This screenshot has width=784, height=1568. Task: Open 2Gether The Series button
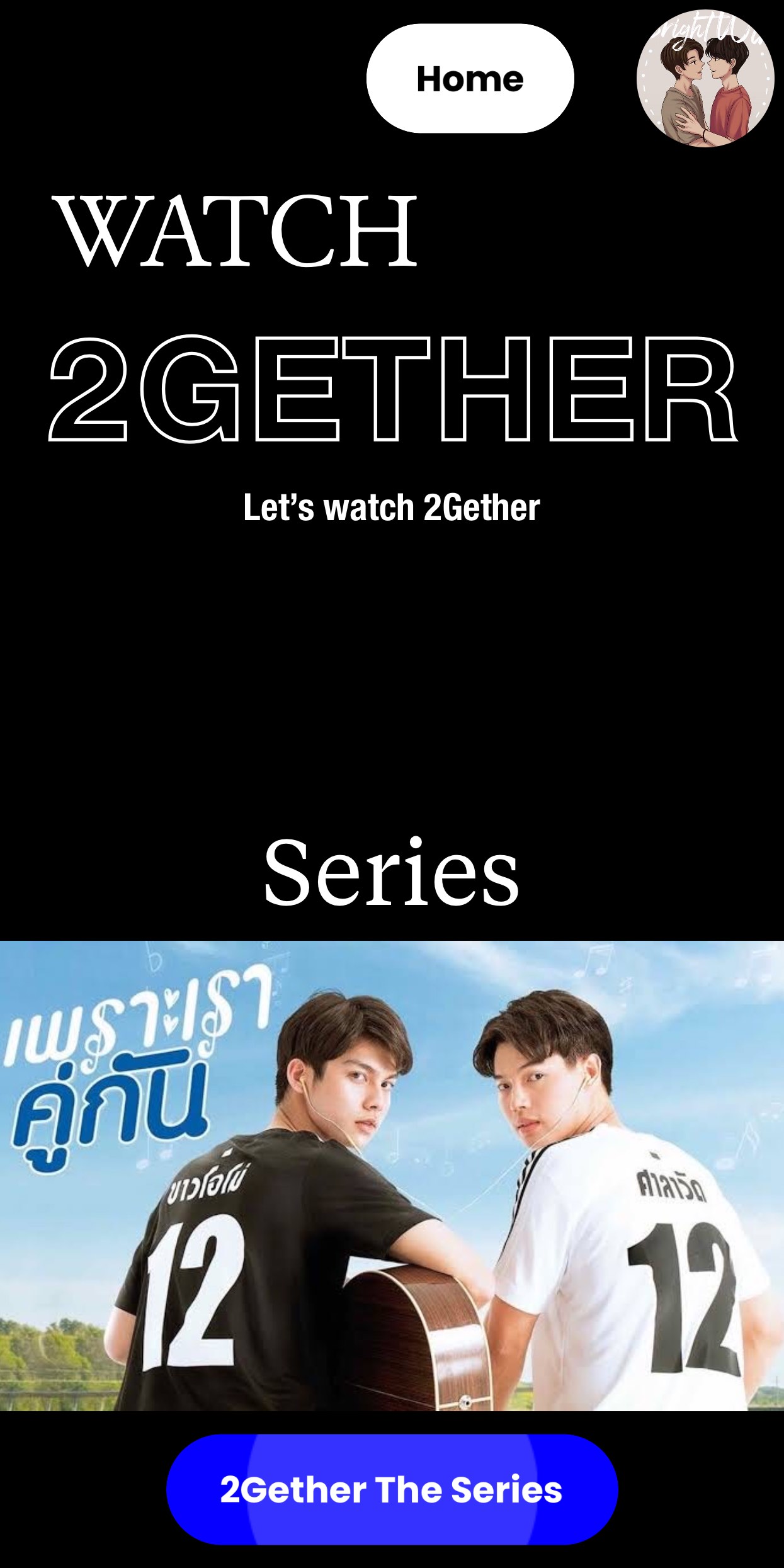(392, 1489)
